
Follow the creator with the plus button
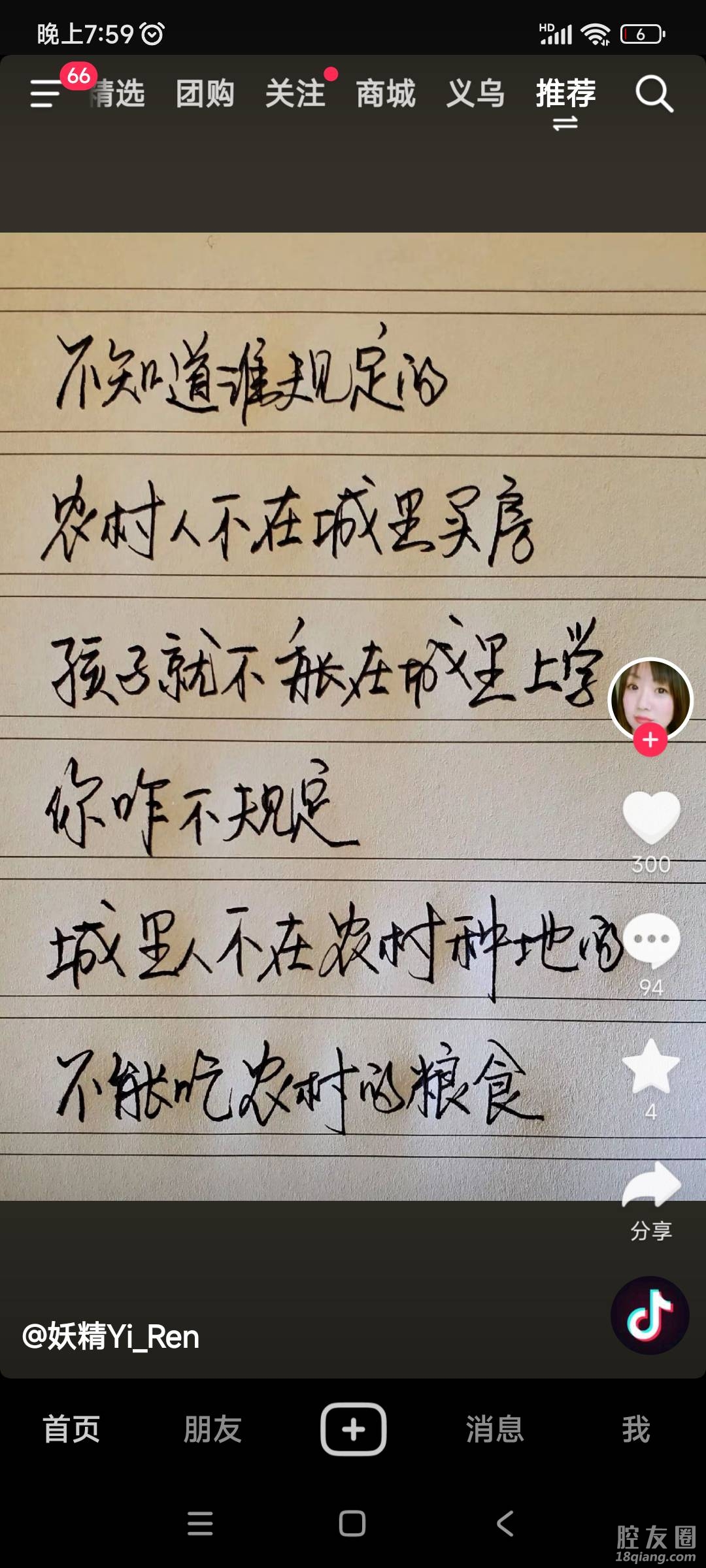tap(650, 740)
